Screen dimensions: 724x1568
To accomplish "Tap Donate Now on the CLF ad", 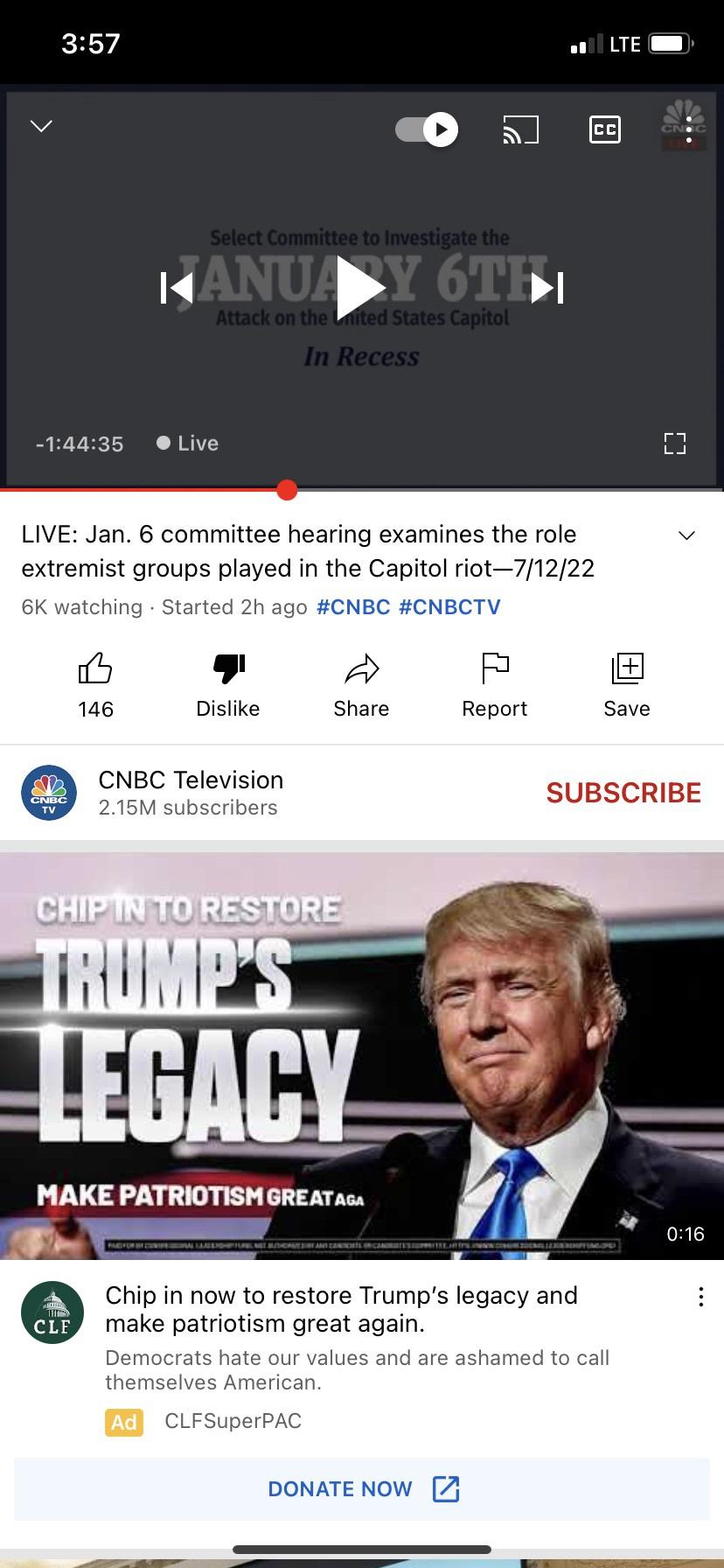I will [x=362, y=1488].
